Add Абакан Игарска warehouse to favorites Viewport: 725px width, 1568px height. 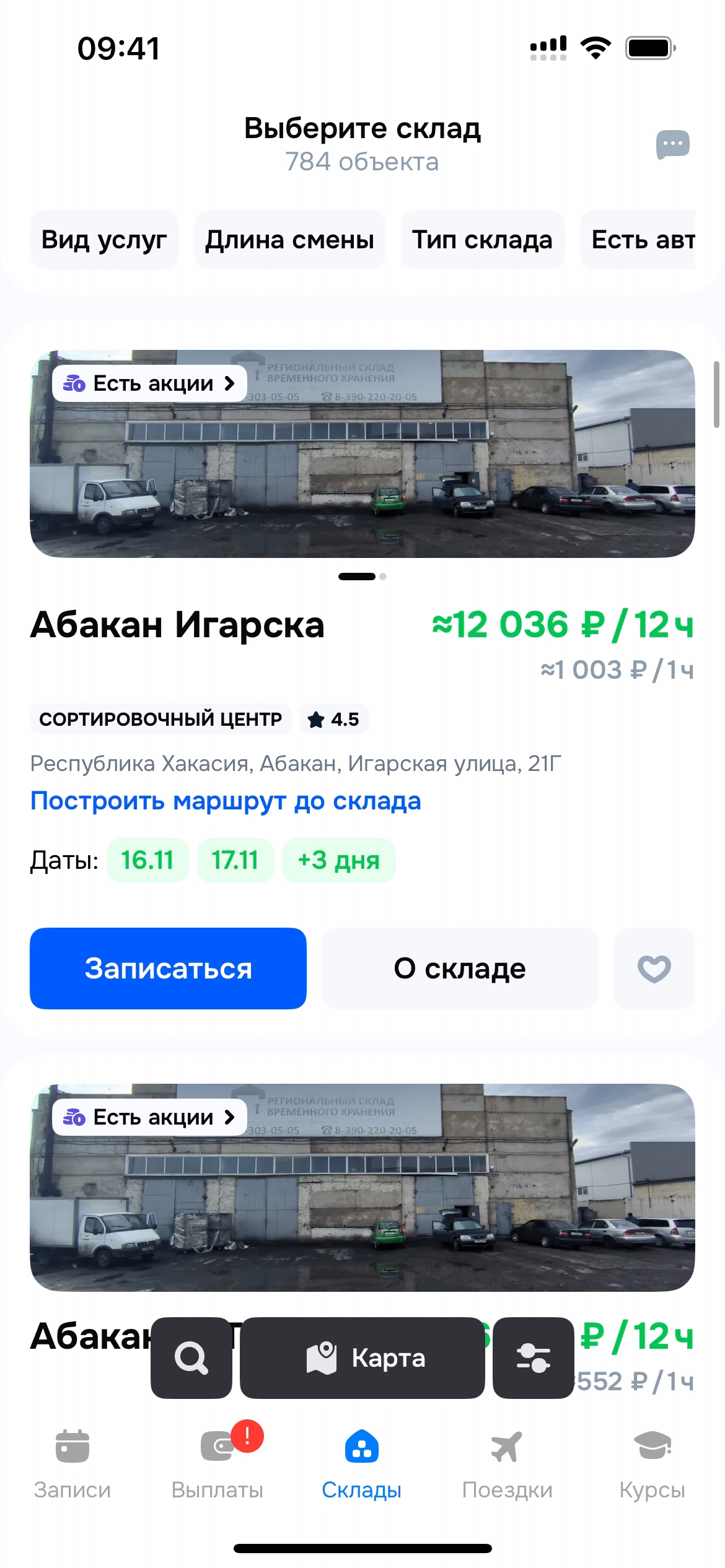(654, 969)
